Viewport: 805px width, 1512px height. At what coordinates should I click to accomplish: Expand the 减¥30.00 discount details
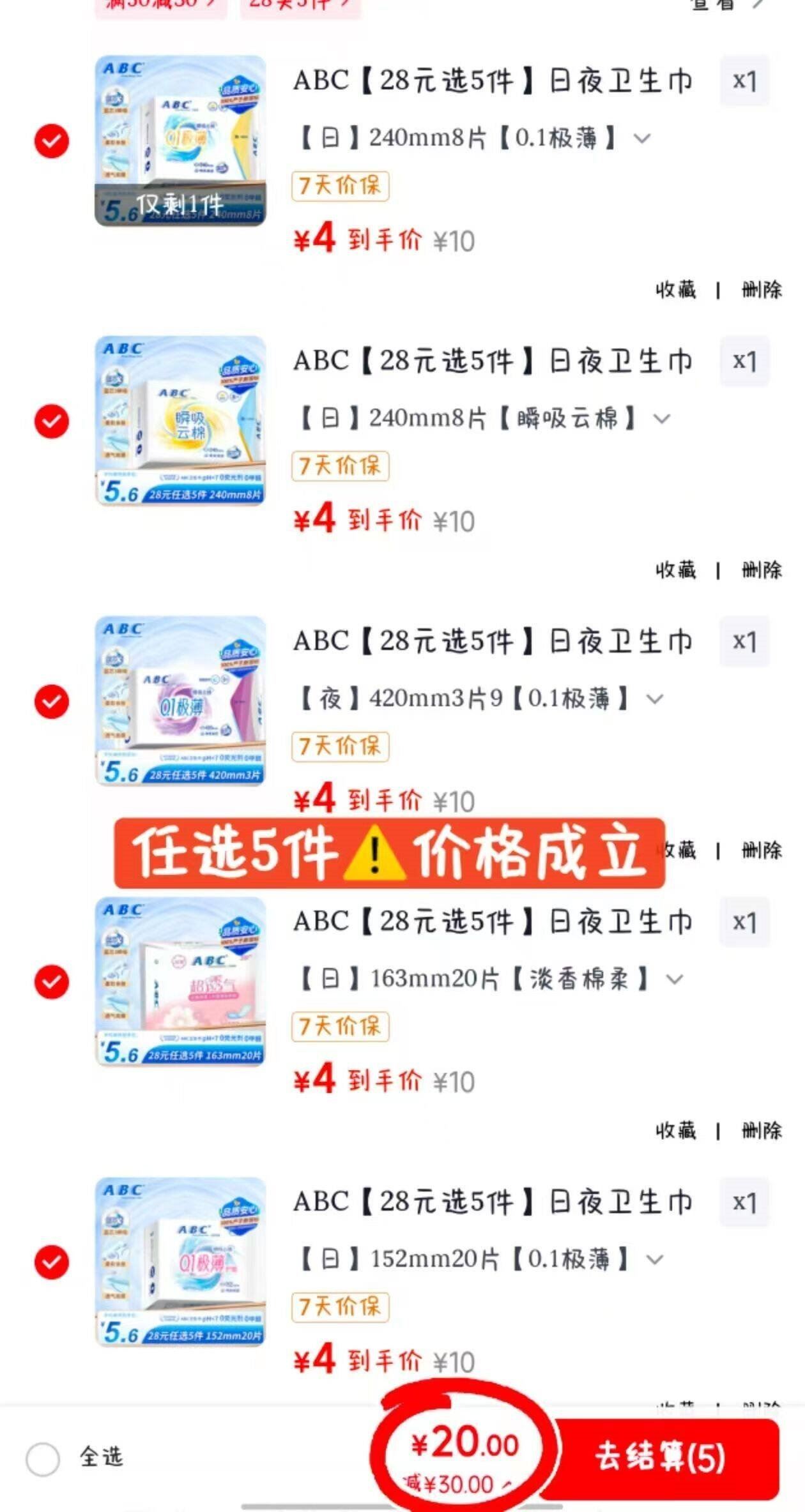[x=459, y=1484]
